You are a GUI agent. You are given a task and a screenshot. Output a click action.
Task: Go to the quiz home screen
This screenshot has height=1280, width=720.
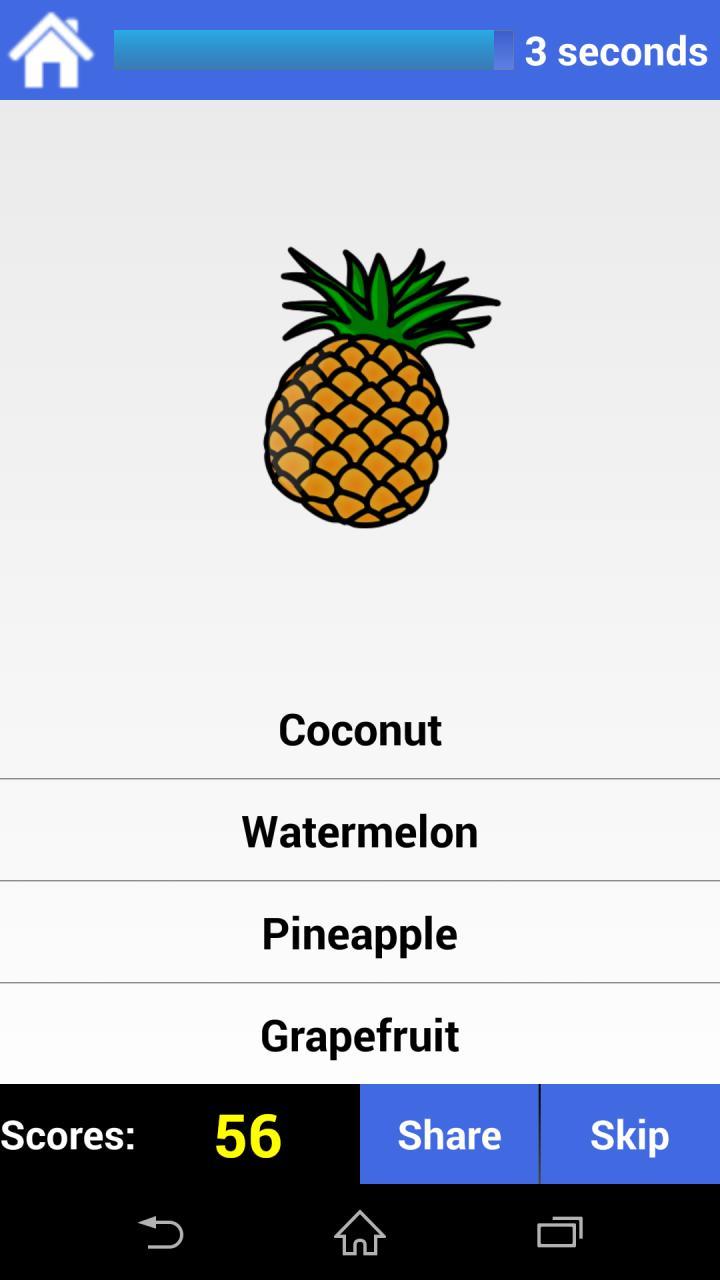pyautogui.click(x=51, y=50)
